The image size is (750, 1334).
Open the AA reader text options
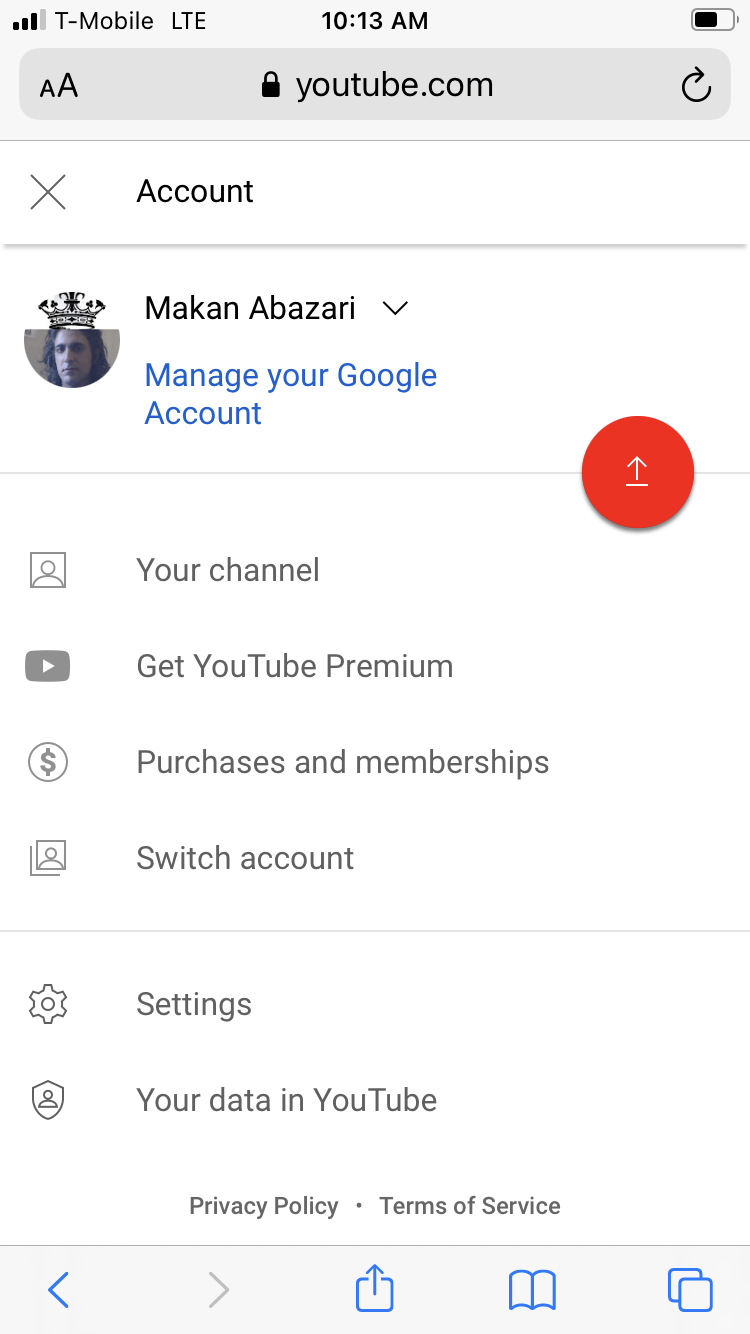pyautogui.click(x=59, y=86)
